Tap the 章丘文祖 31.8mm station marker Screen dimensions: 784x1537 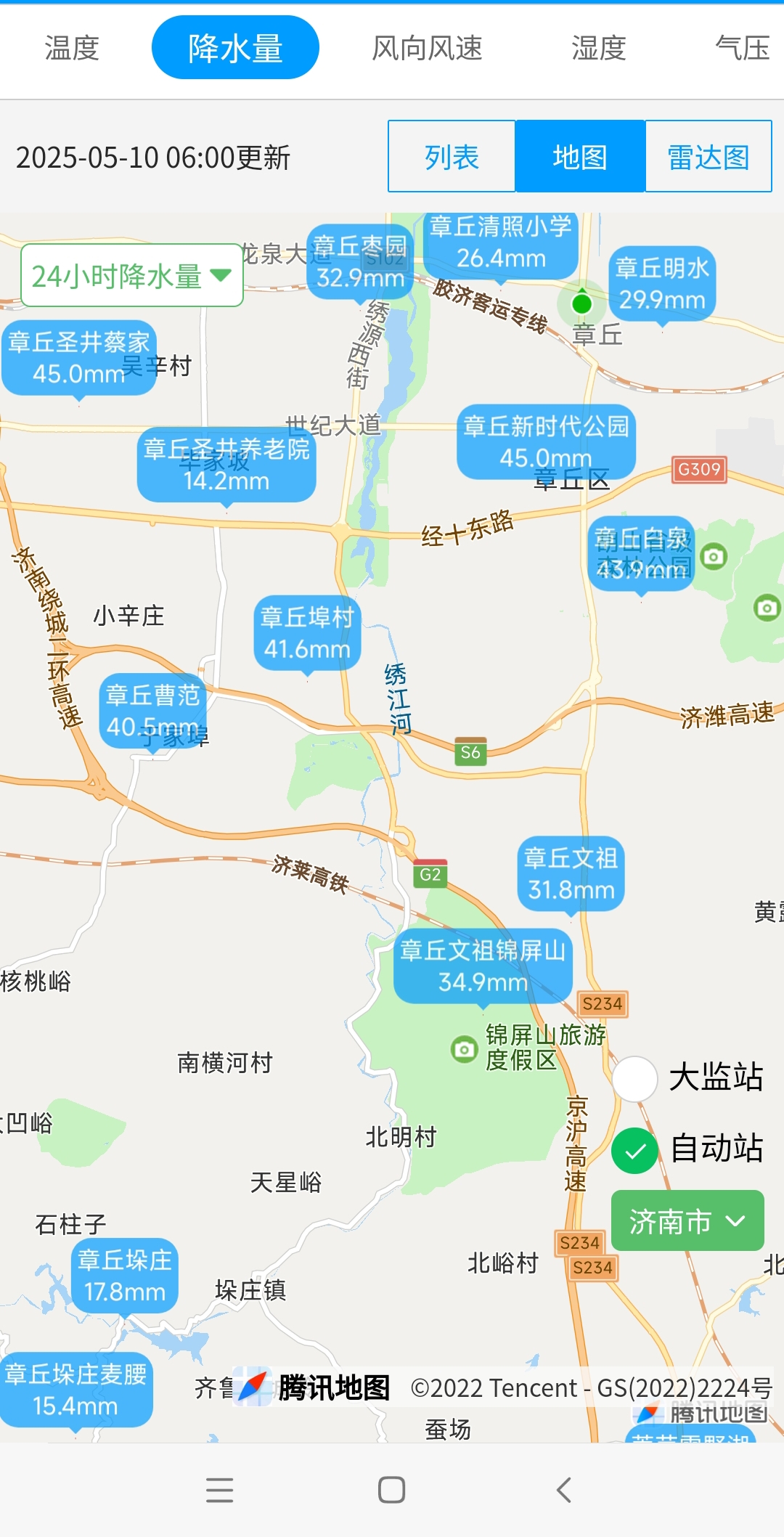tap(571, 874)
